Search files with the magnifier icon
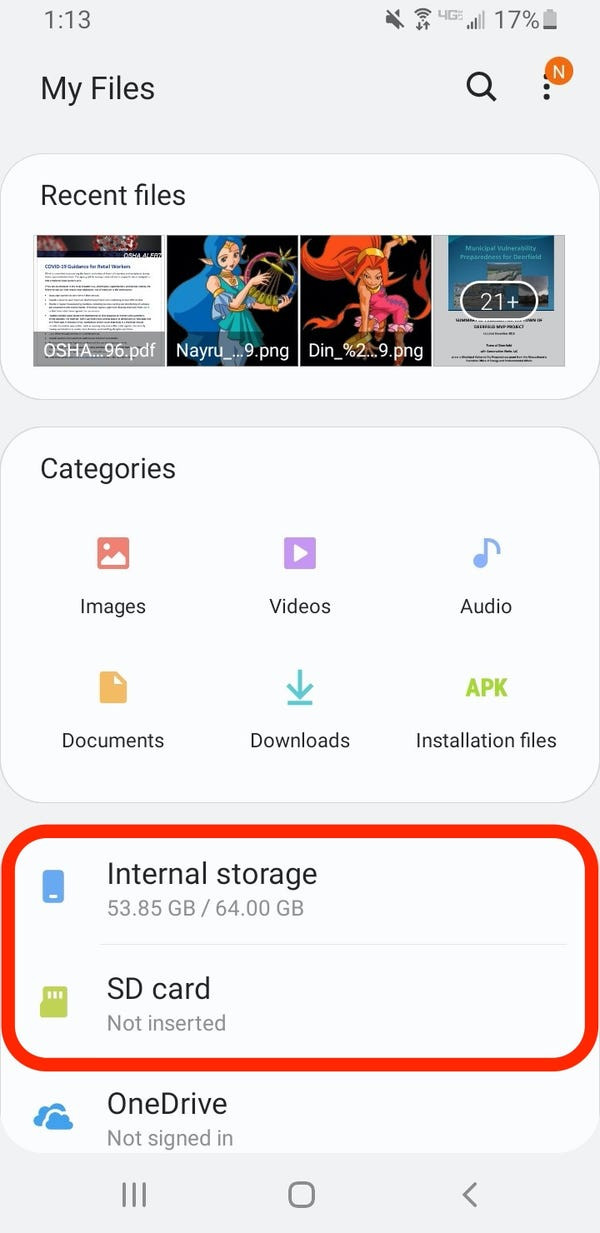Viewport: 600px width, 1233px height. coord(481,87)
